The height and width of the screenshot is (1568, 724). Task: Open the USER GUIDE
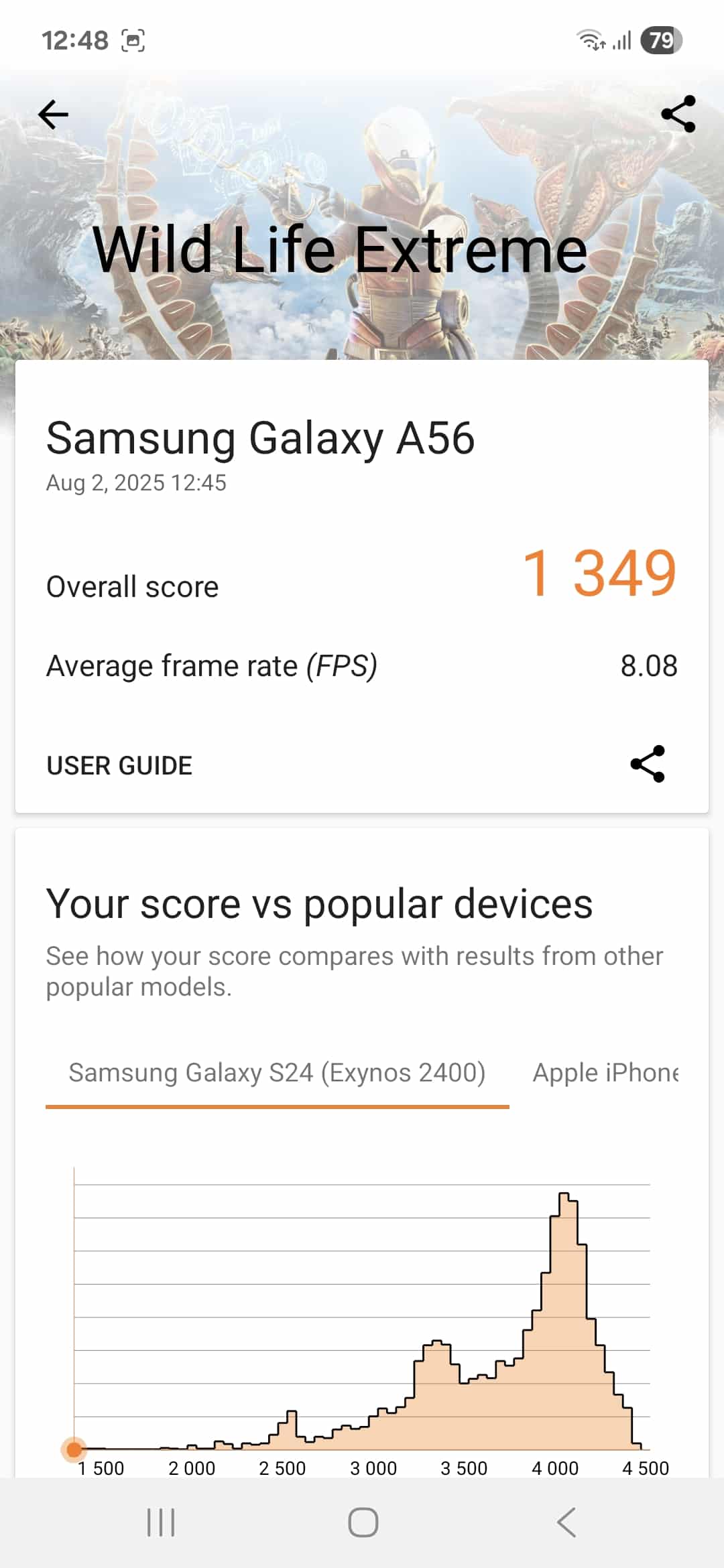click(119, 765)
